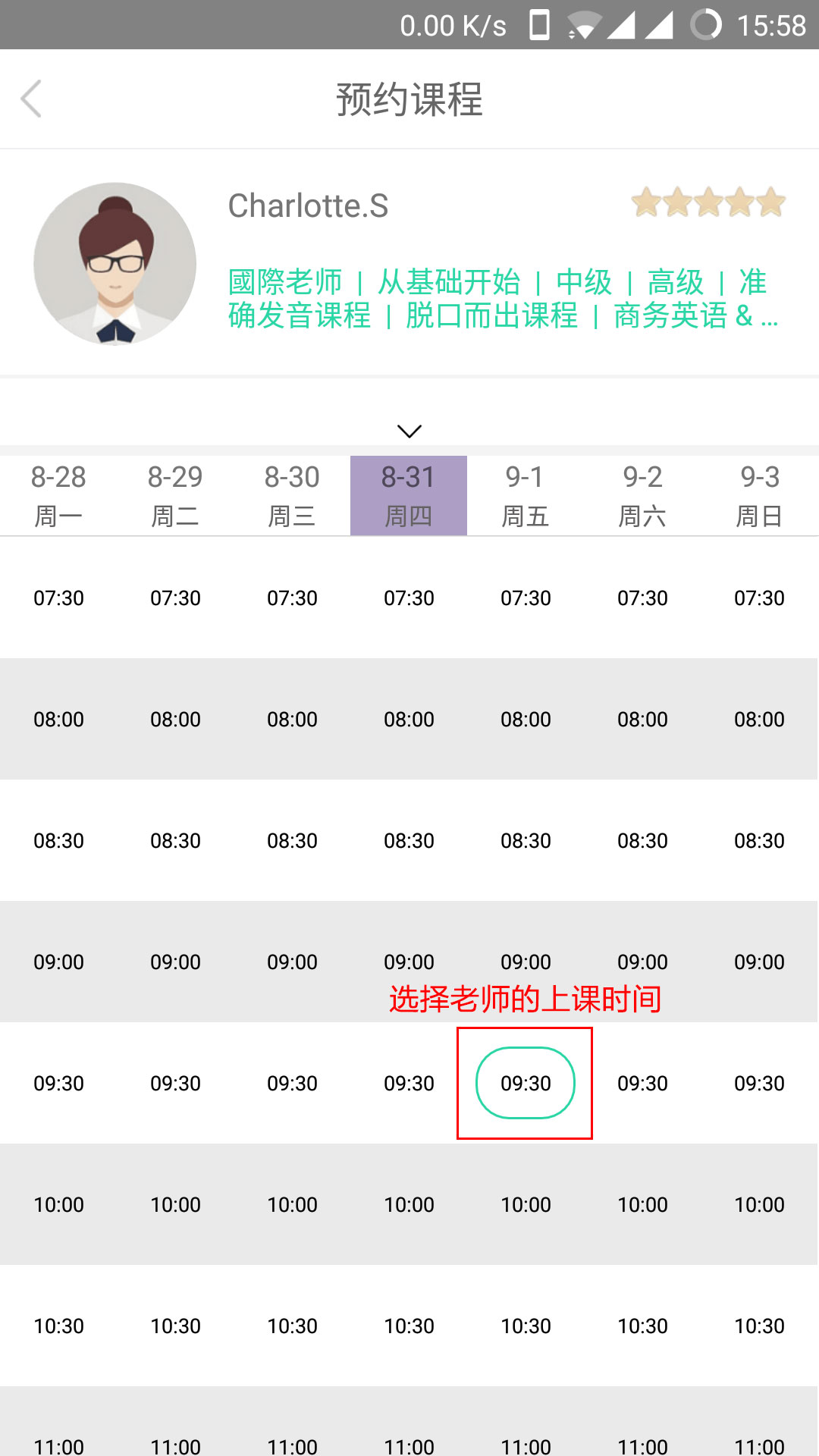Select the 8-30 周三 date column
The width and height of the screenshot is (819, 1456).
tap(292, 495)
